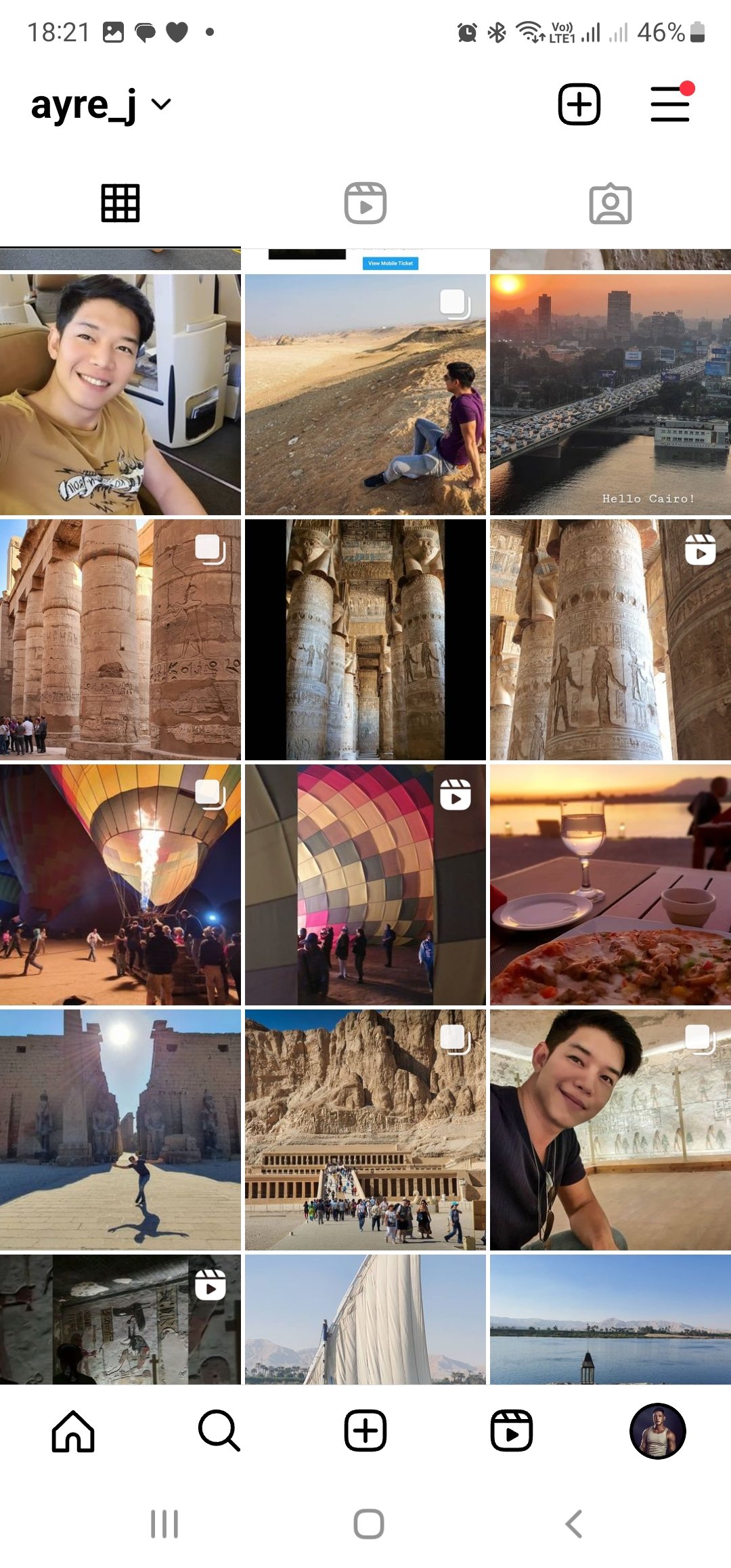Image resolution: width=731 pixels, height=1568 pixels.
Task: Switch to the tagged photos tab
Action: (610, 203)
